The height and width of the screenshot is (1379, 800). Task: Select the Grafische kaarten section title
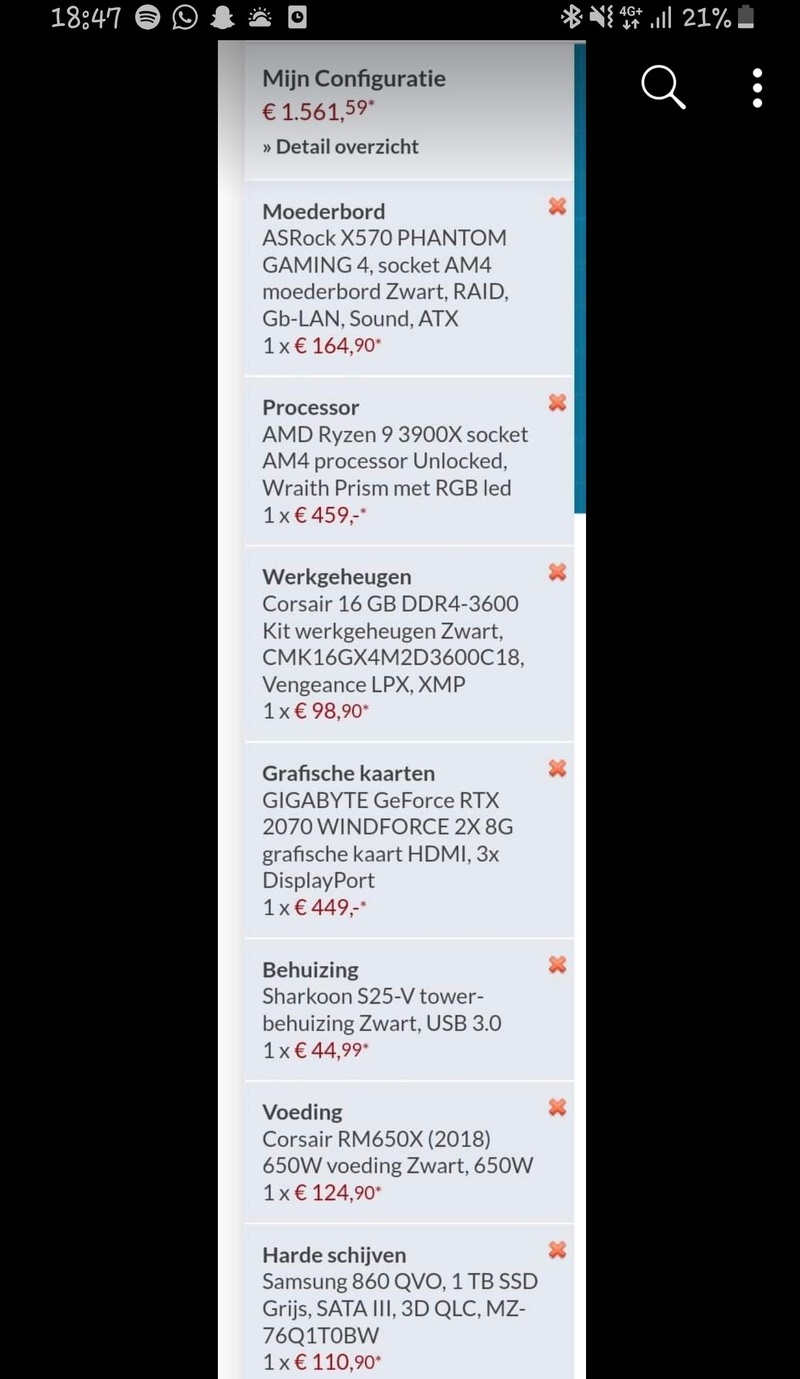(348, 772)
